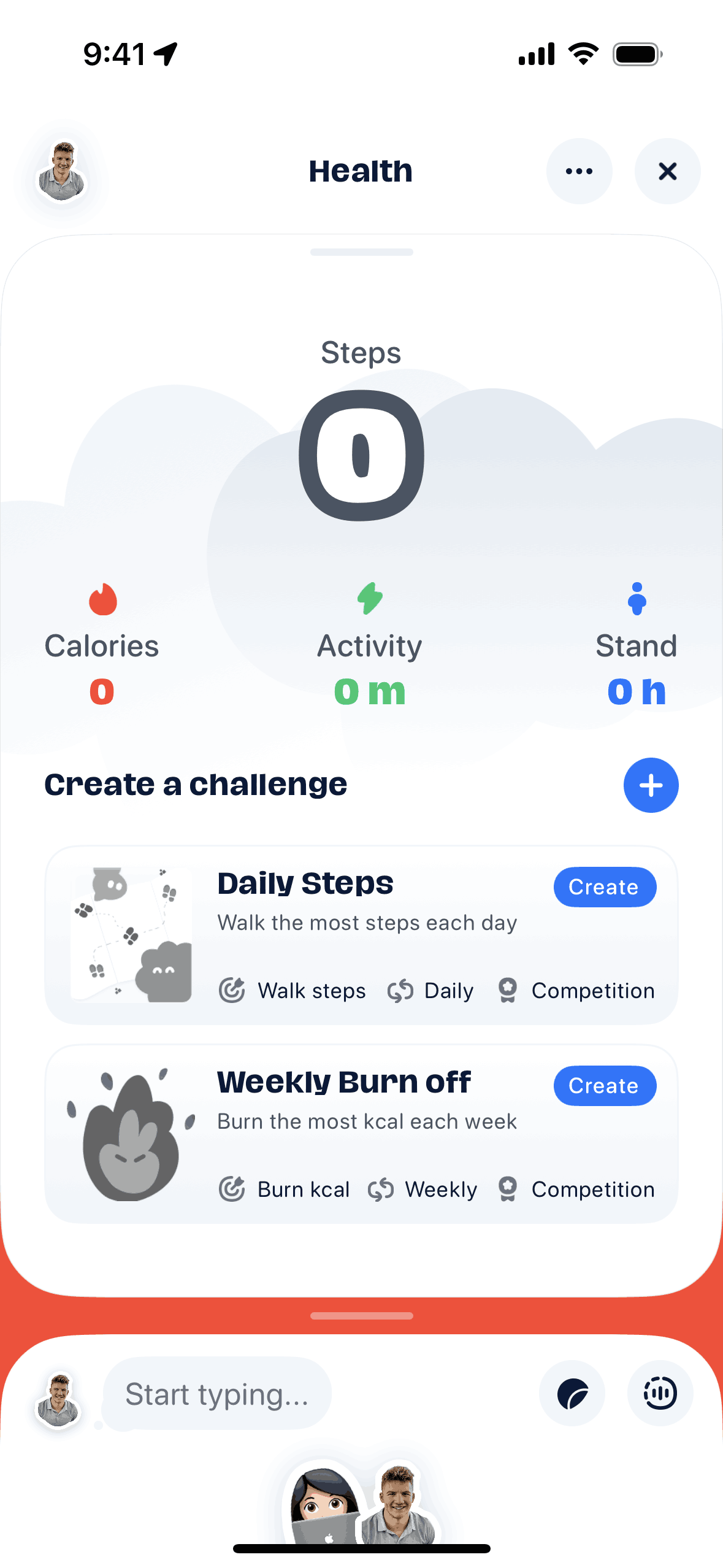723x1568 pixels.
Task: Create the Daily Steps challenge
Action: pos(604,887)
